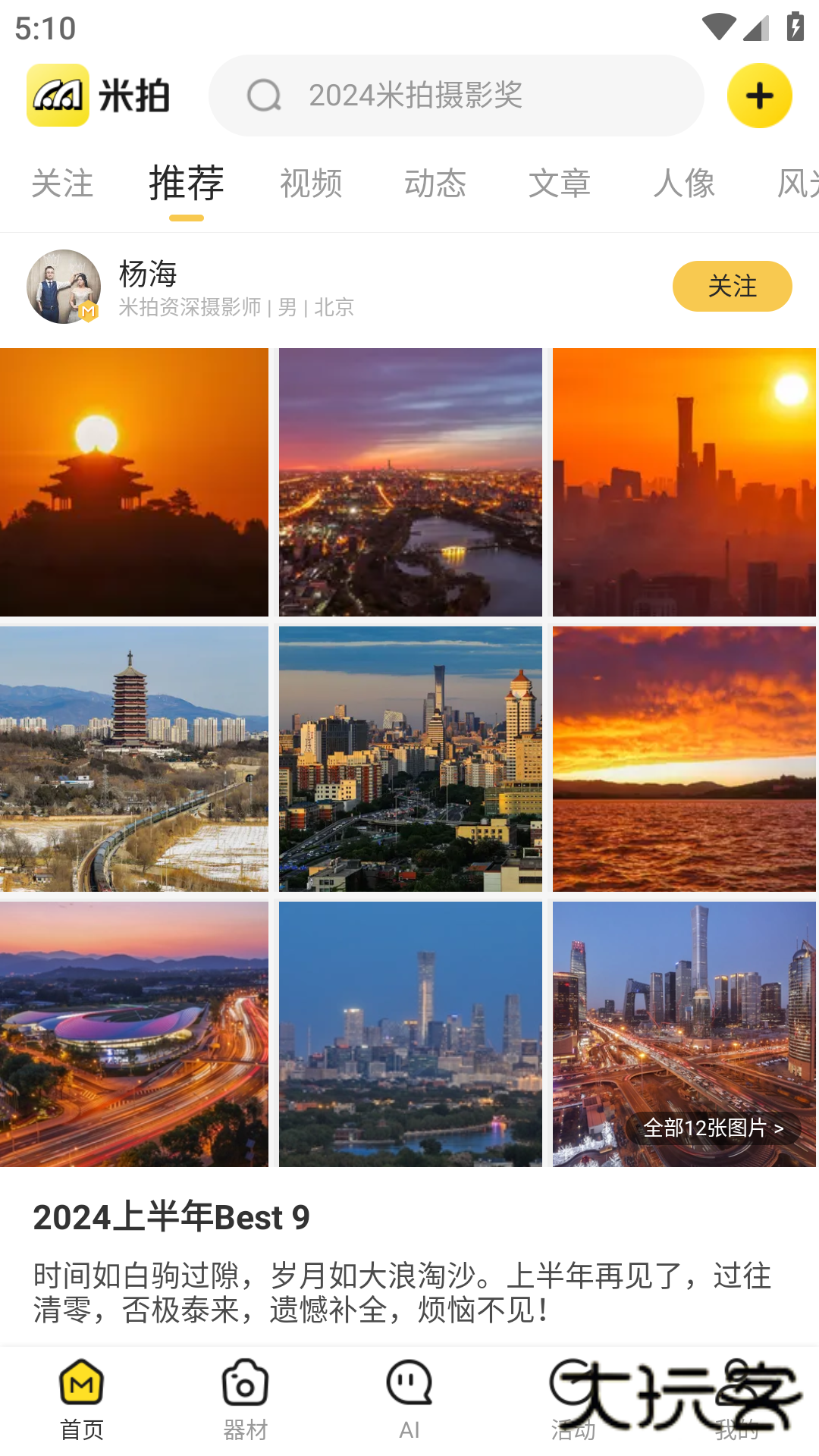Open the stadium and highway light trails photo
Viewport: 819px width, 1456px height.
pyautogui.click(x=134, y=1034)
